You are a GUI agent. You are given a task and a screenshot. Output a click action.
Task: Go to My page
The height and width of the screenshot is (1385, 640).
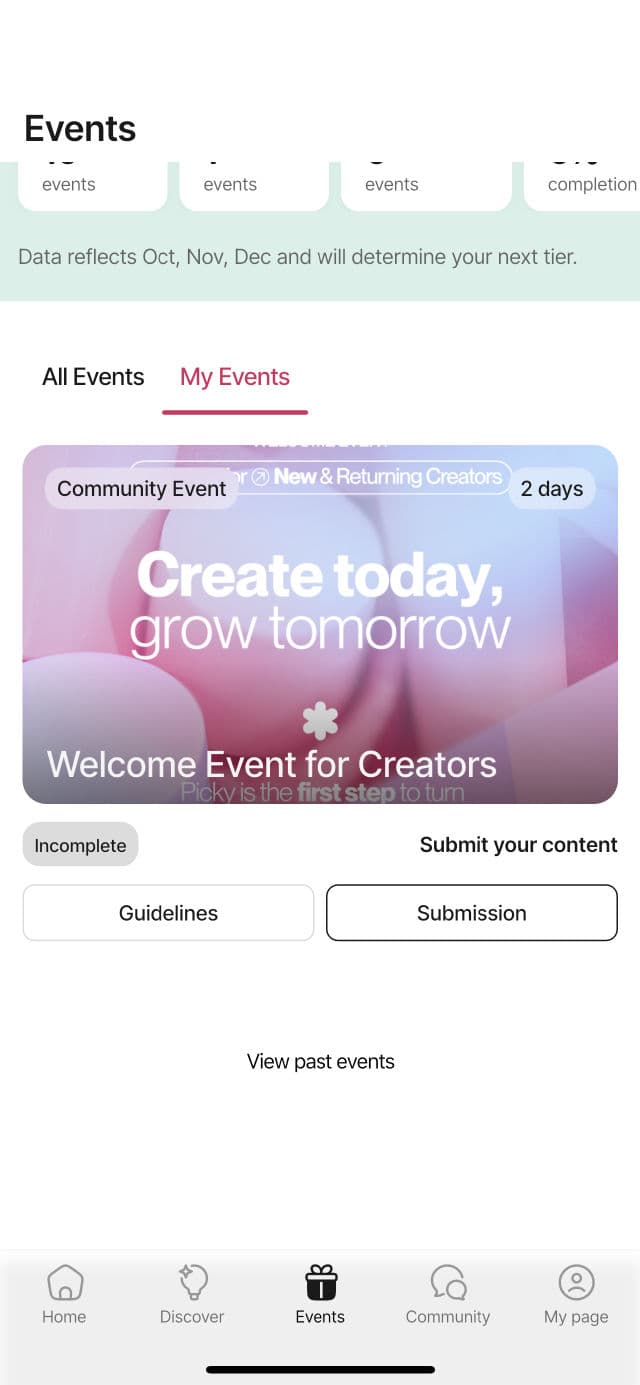tap(576, 1294)
